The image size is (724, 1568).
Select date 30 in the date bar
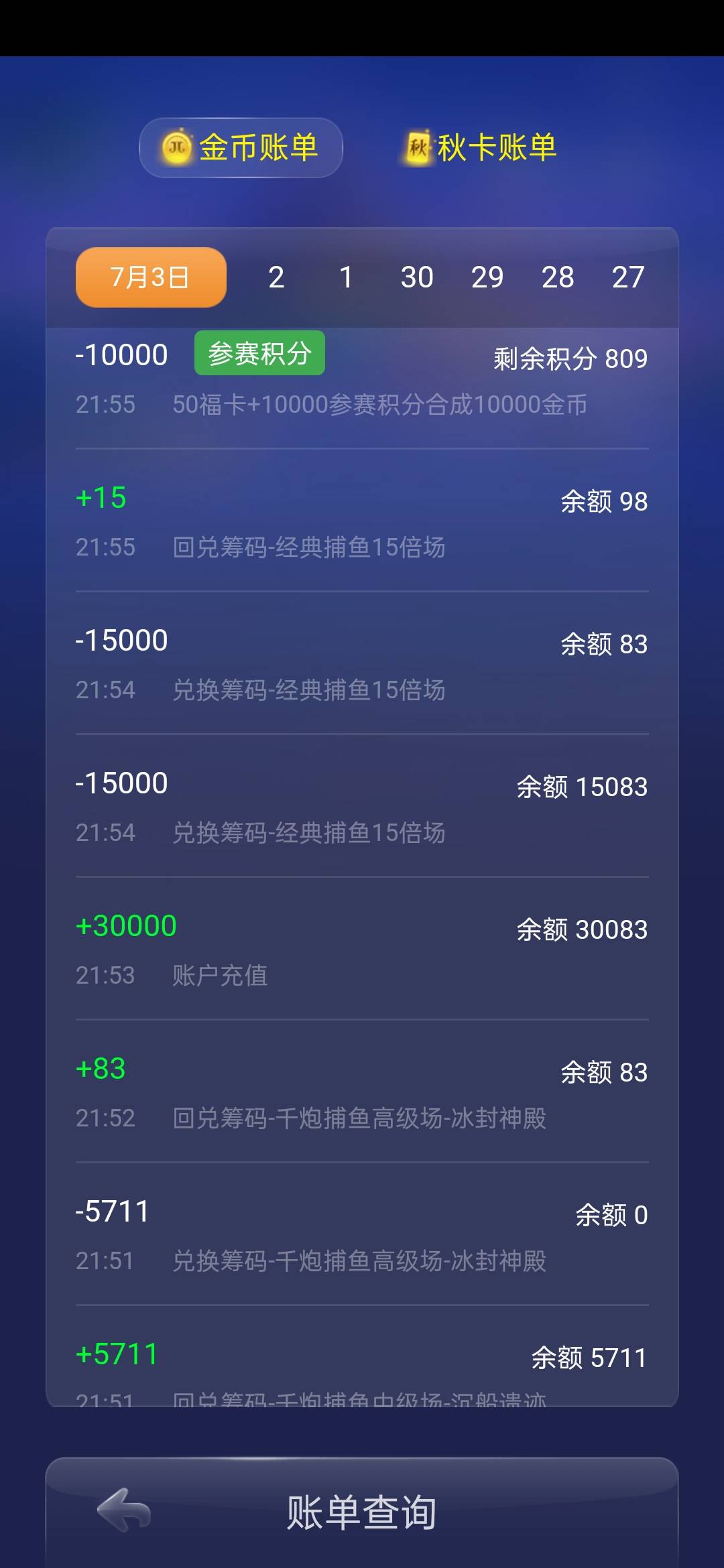click(417, 277)
